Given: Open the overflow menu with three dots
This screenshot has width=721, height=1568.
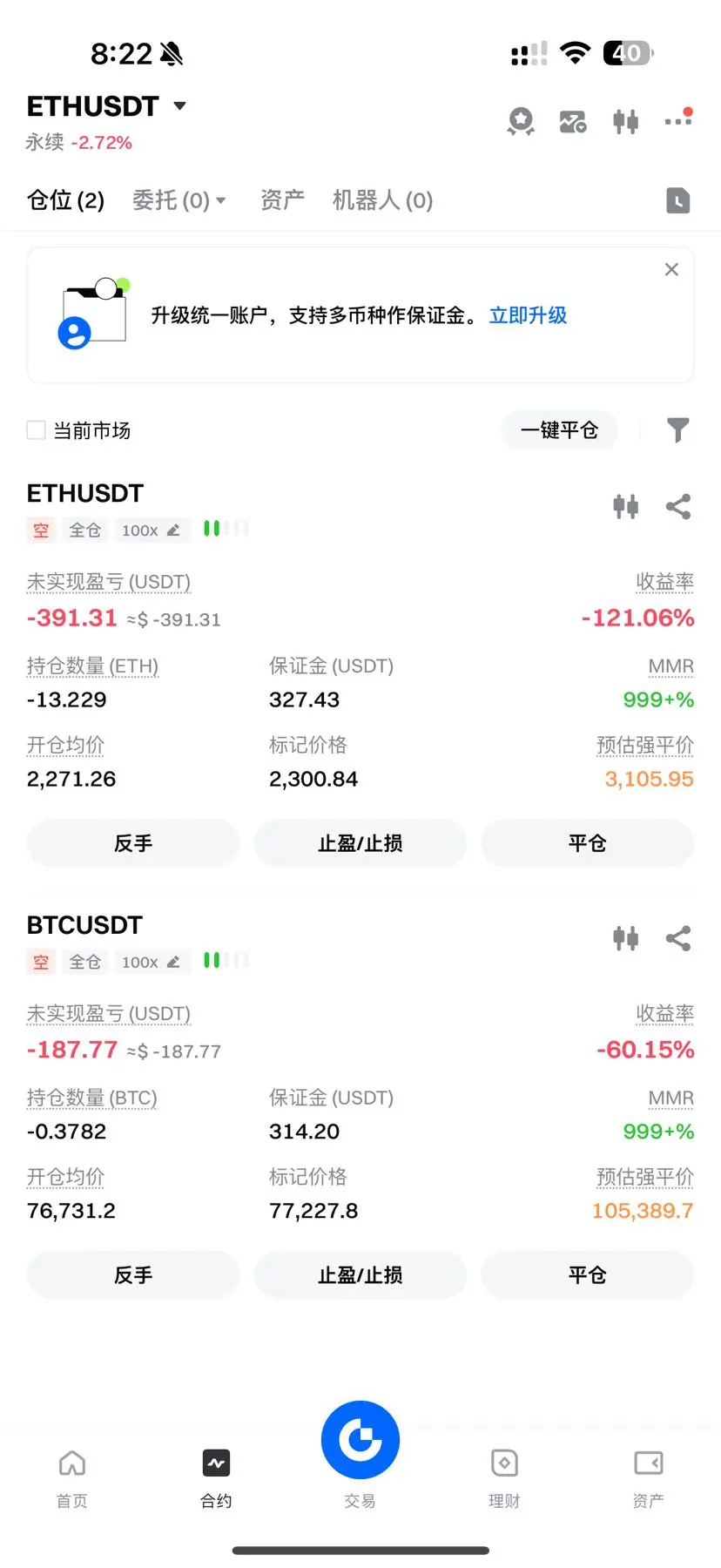Looking at the screenshot, I should click(x=677, y=121).
